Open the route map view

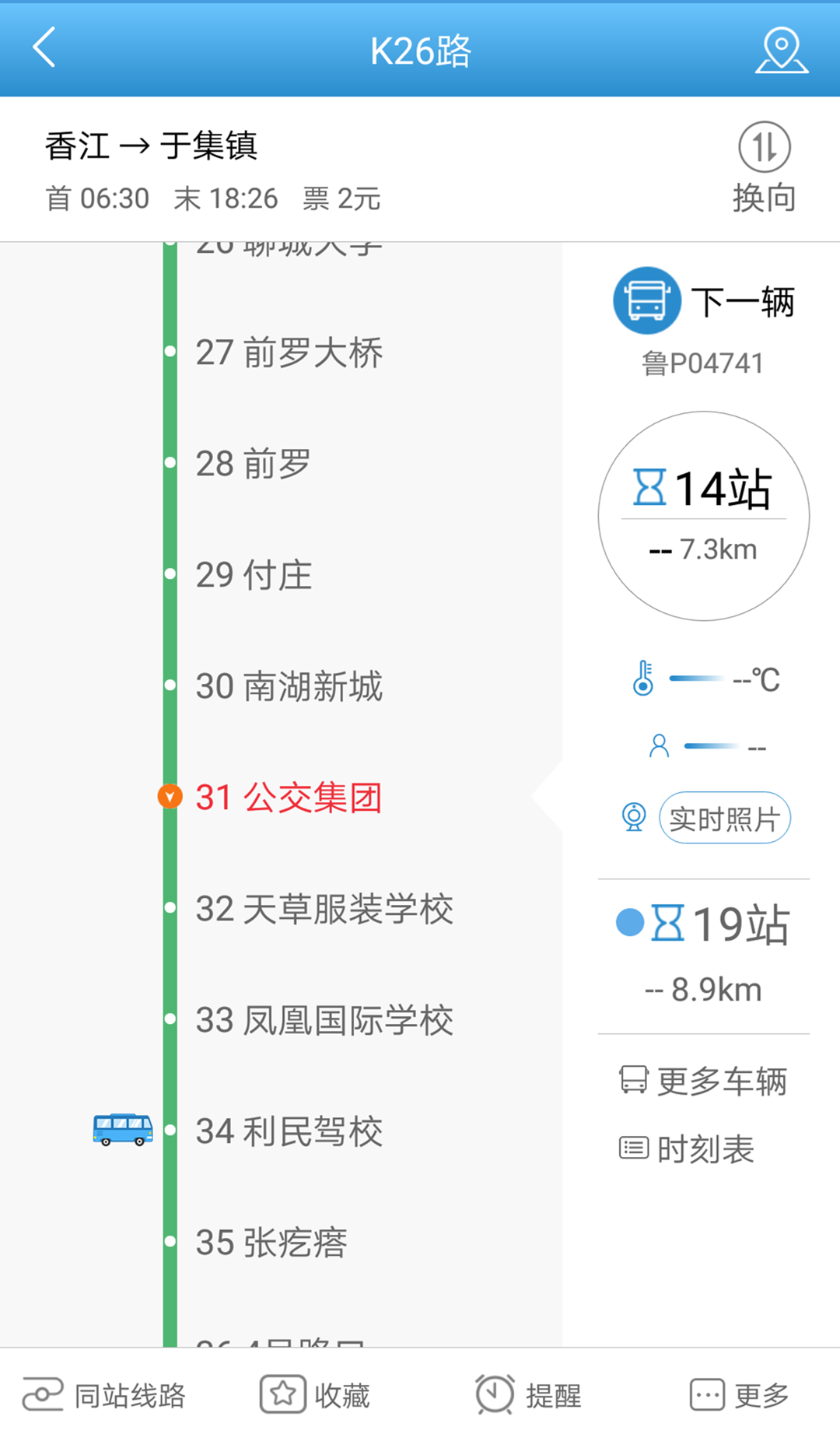coord(781,50)
